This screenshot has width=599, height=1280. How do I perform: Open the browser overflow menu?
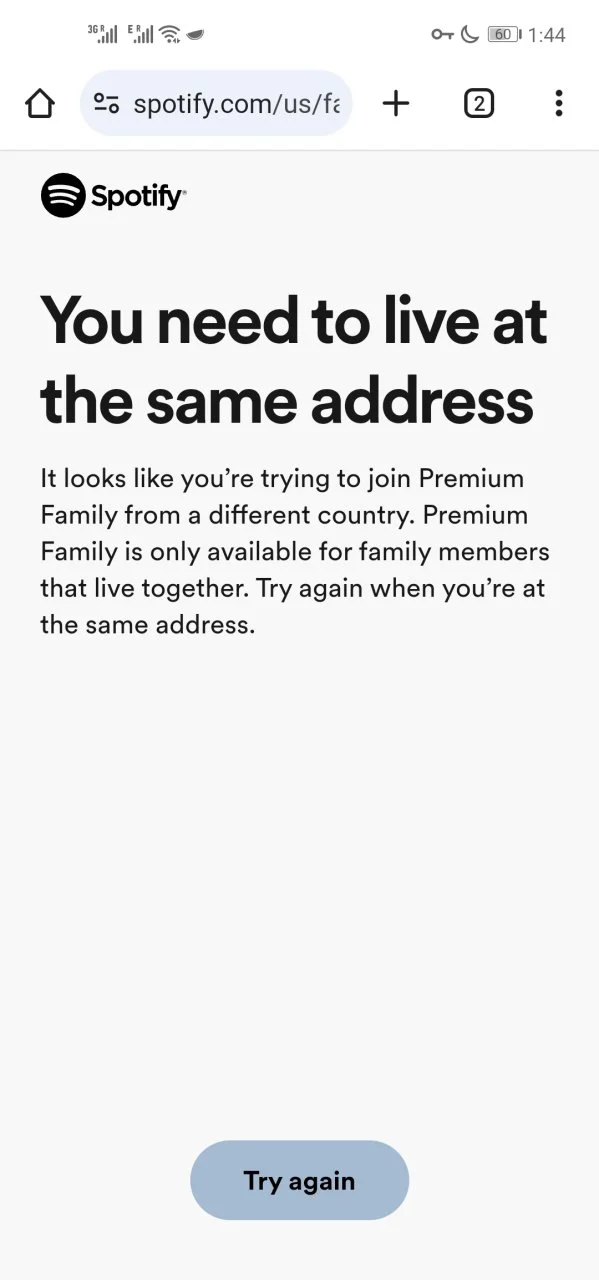click(558, 103)
